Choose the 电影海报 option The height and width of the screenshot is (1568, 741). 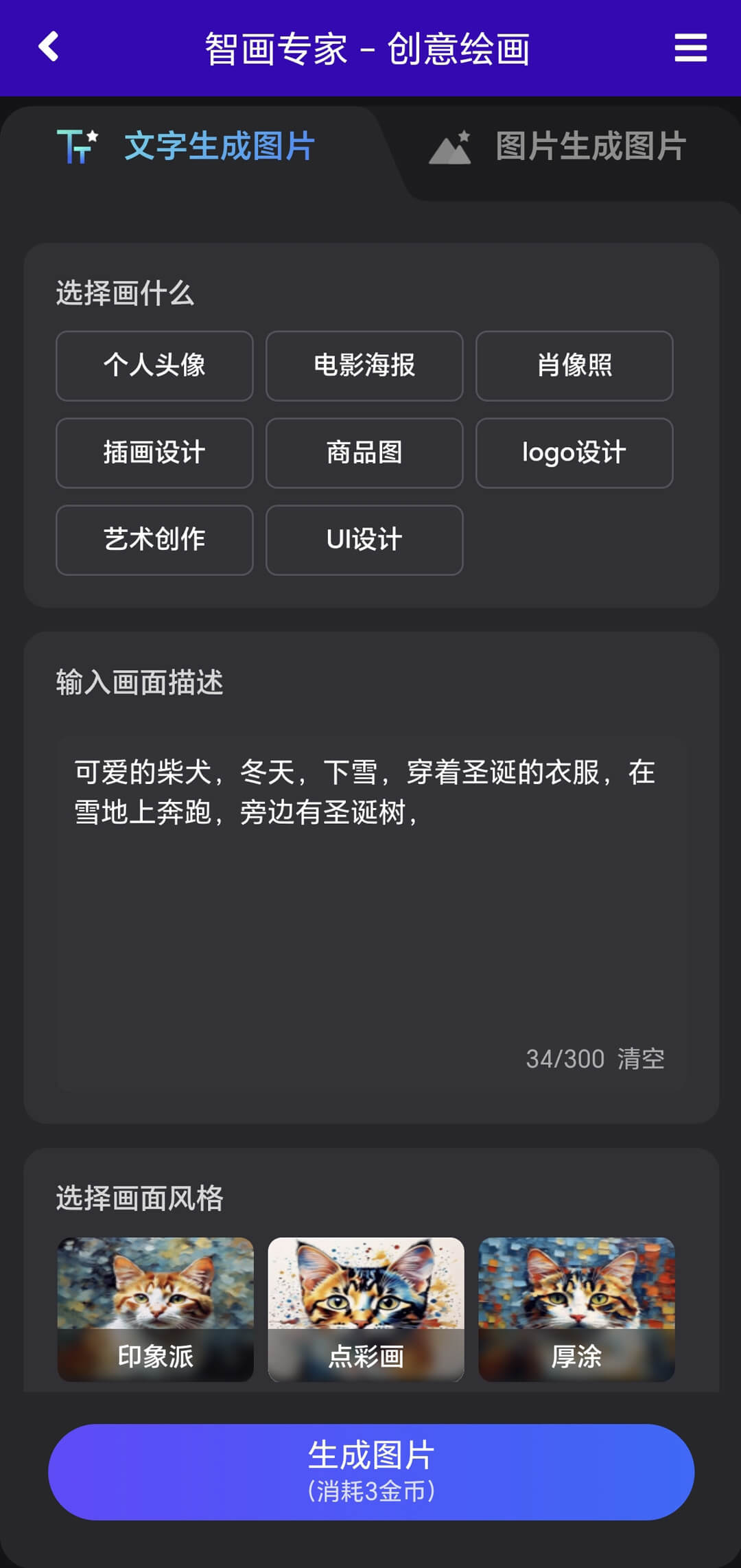point(364,365)
